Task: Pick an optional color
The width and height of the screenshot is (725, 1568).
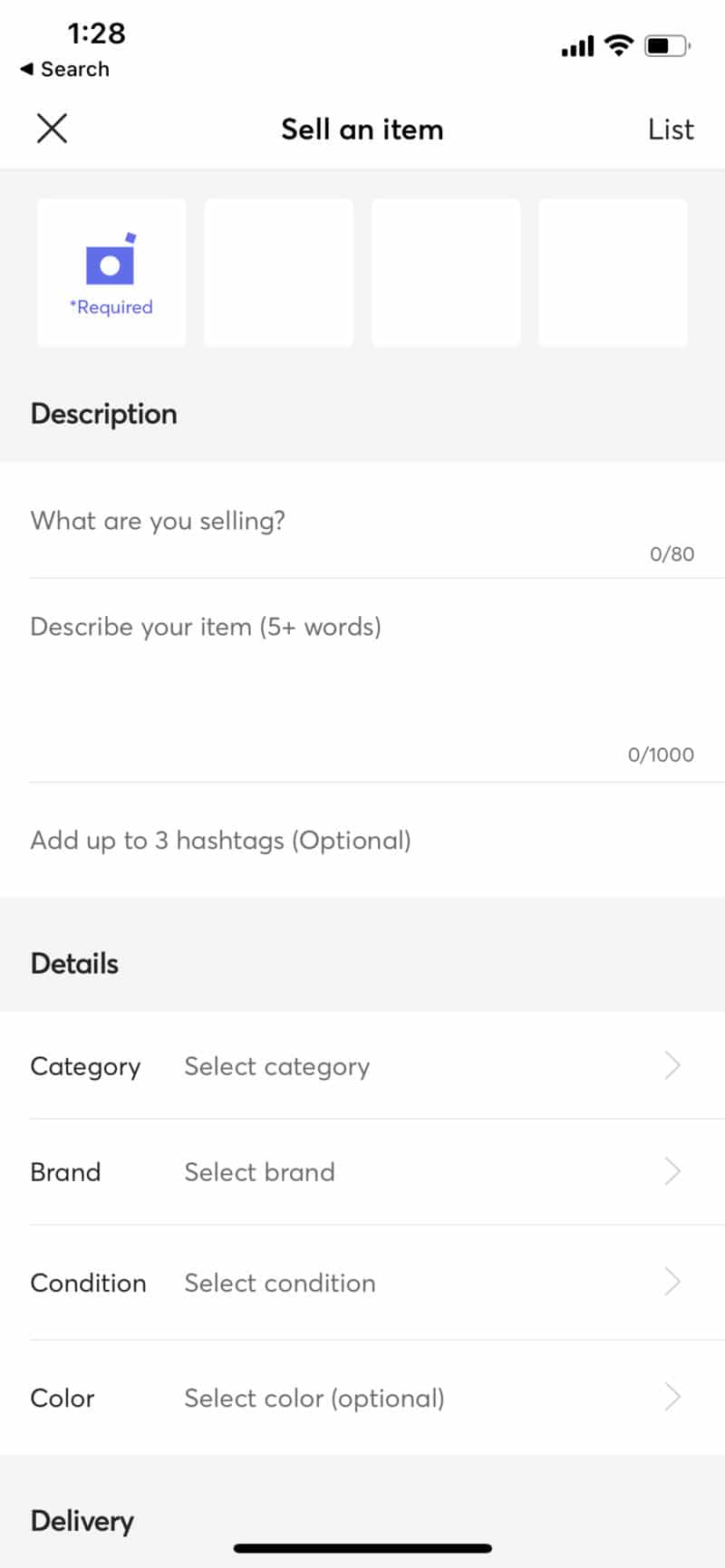Action: point(362,1398)
